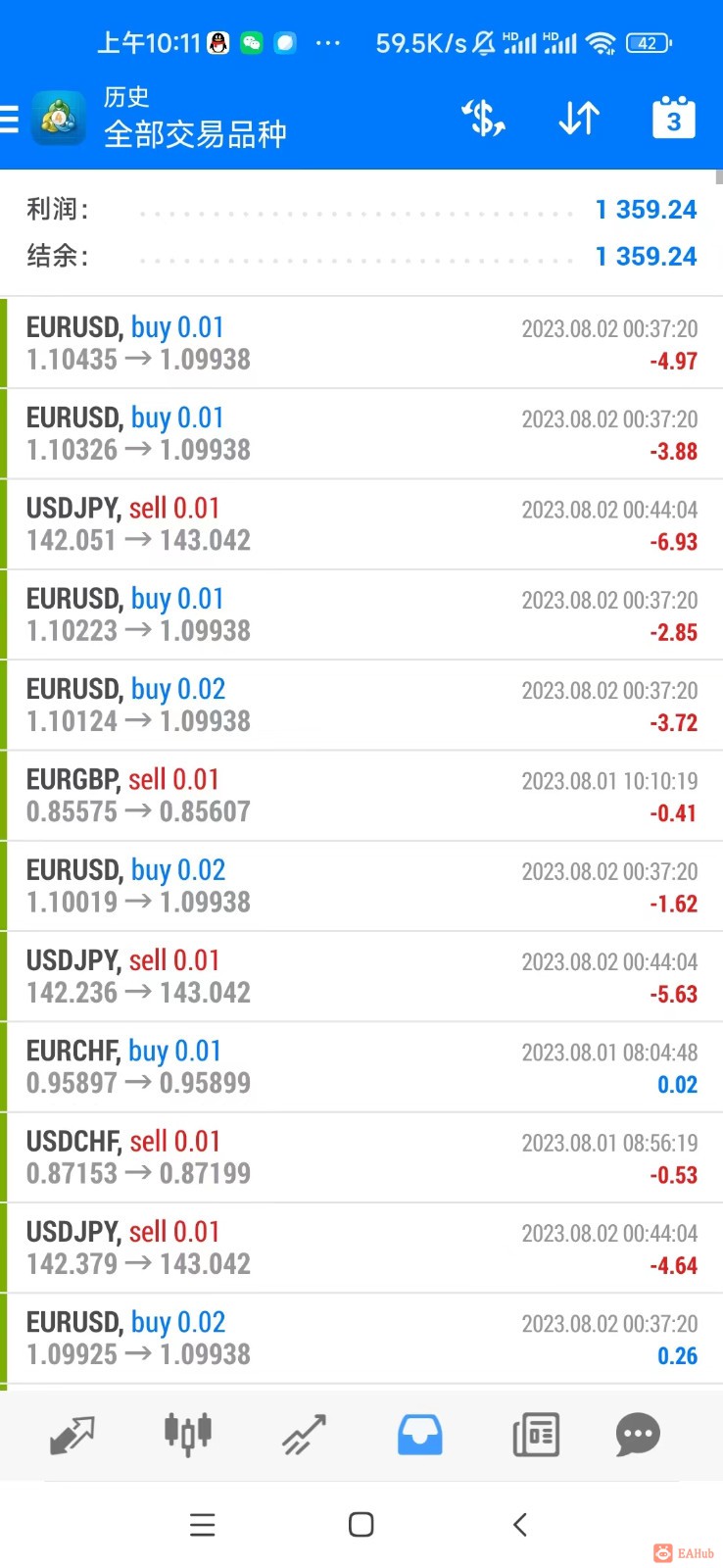Viewport: 723px width, 1568px height.
Task: Open the sort order arrows
Action: (579, 119)
